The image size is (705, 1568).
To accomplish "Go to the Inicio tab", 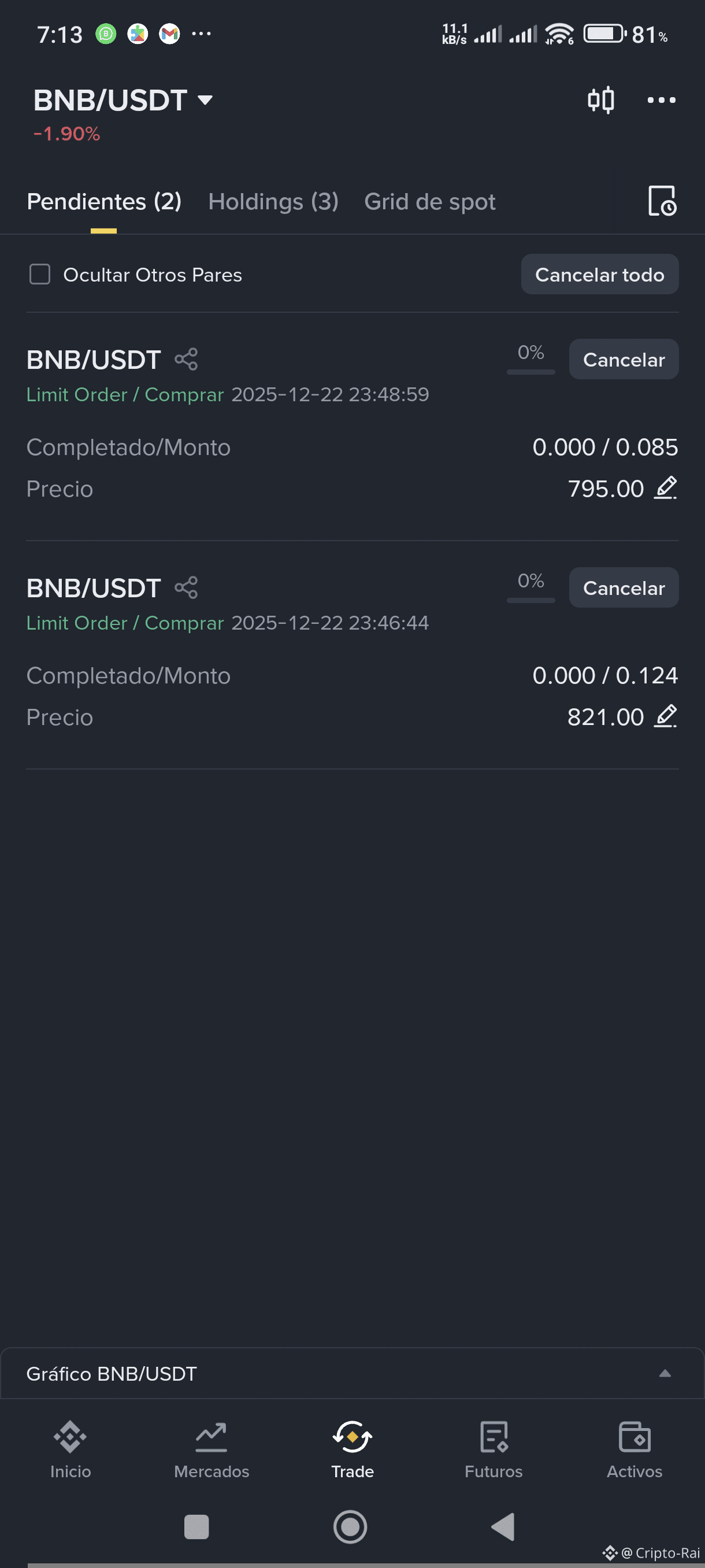I will (70, 1450).
